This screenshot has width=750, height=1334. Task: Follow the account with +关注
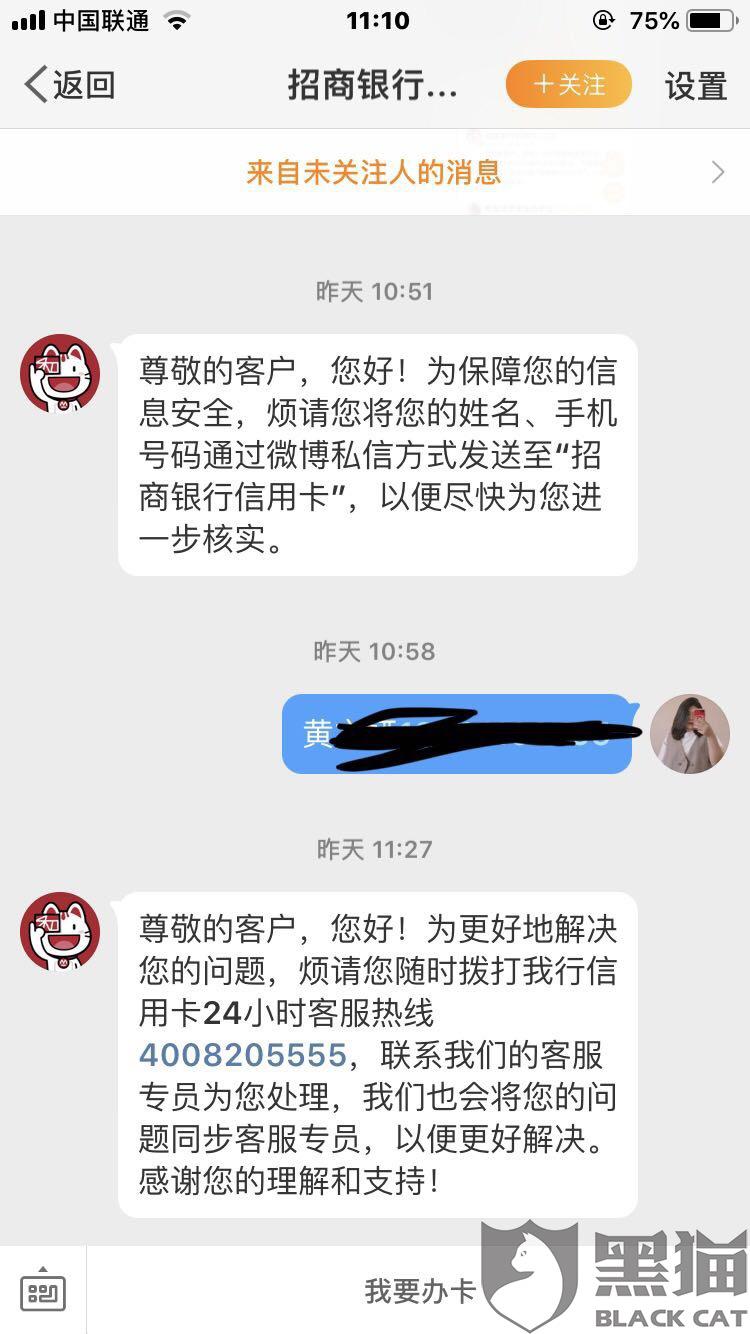click(x=569, y=85)
